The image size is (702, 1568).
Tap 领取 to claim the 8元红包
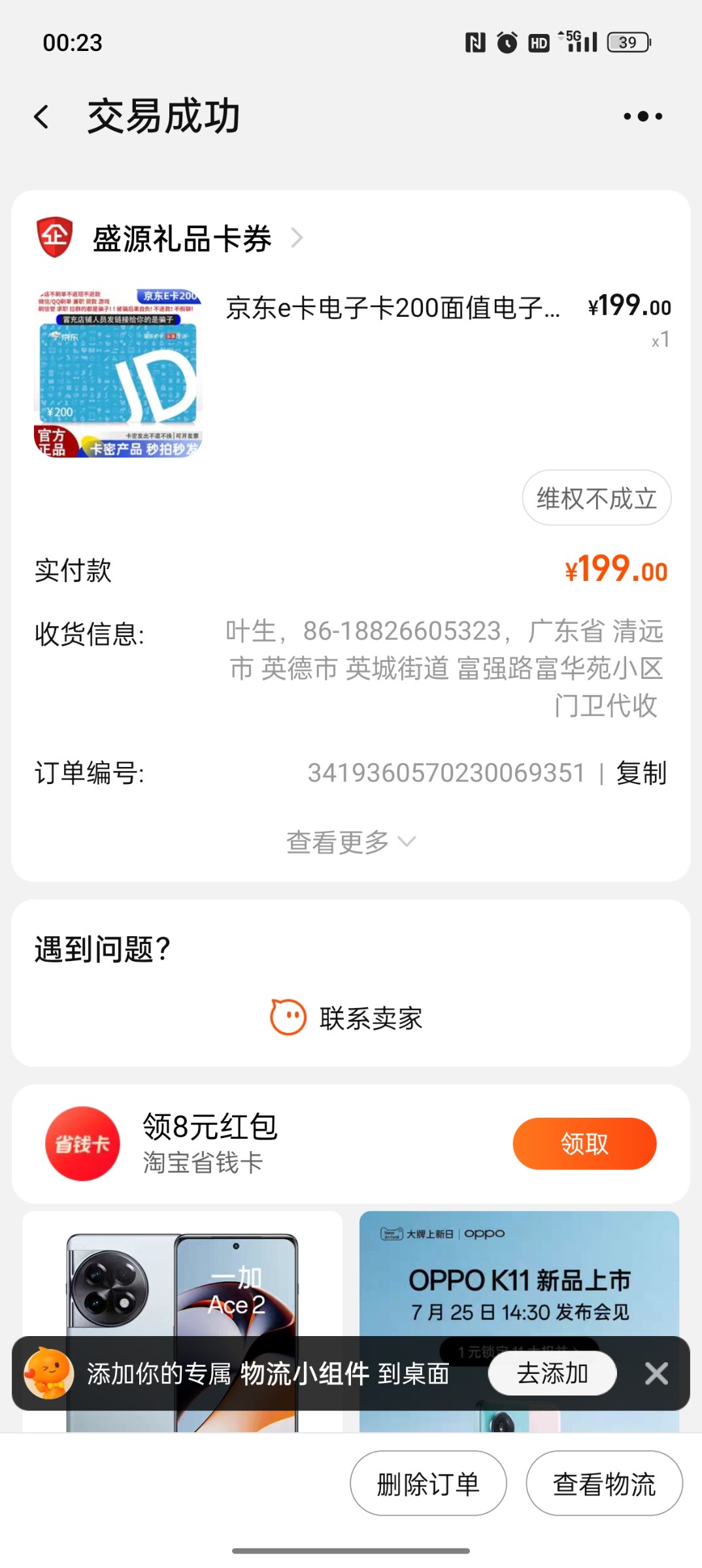pyautogui.click(x=584, y=1143)
